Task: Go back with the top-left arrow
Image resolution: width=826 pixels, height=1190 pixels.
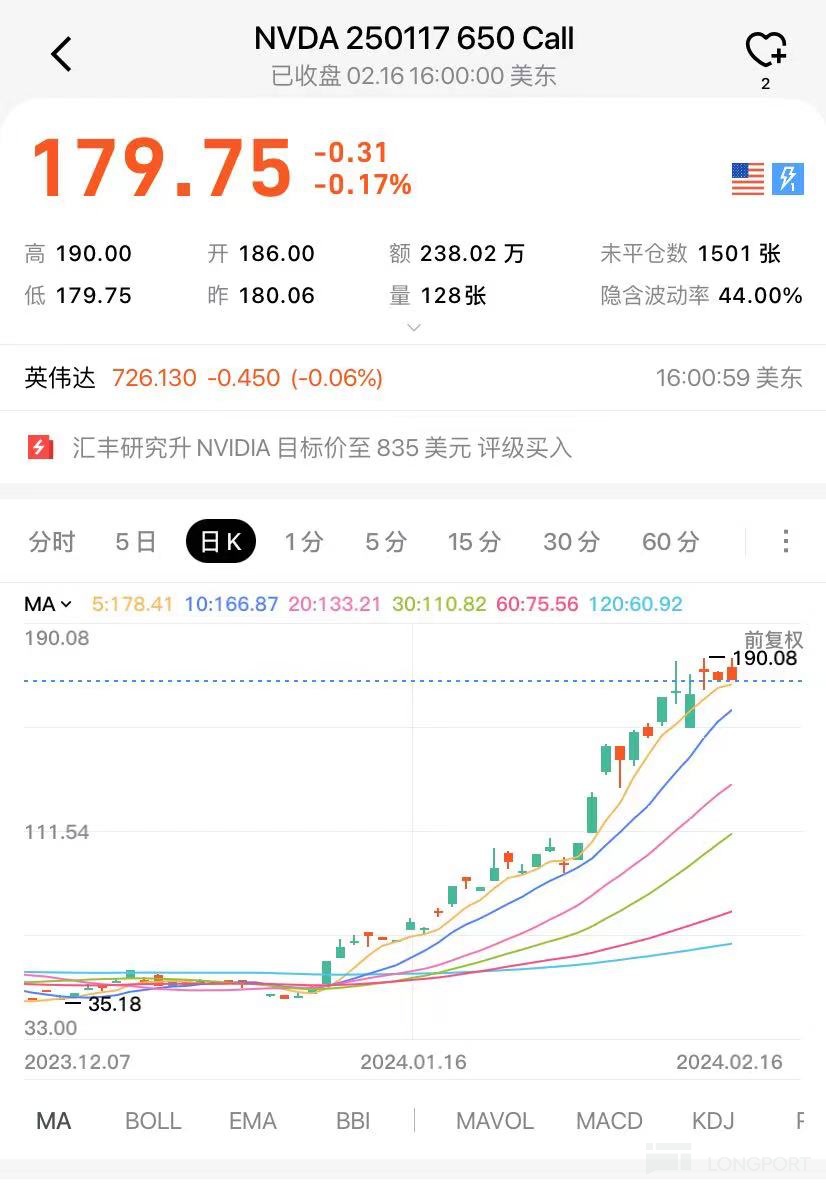Action: point(62,54)
